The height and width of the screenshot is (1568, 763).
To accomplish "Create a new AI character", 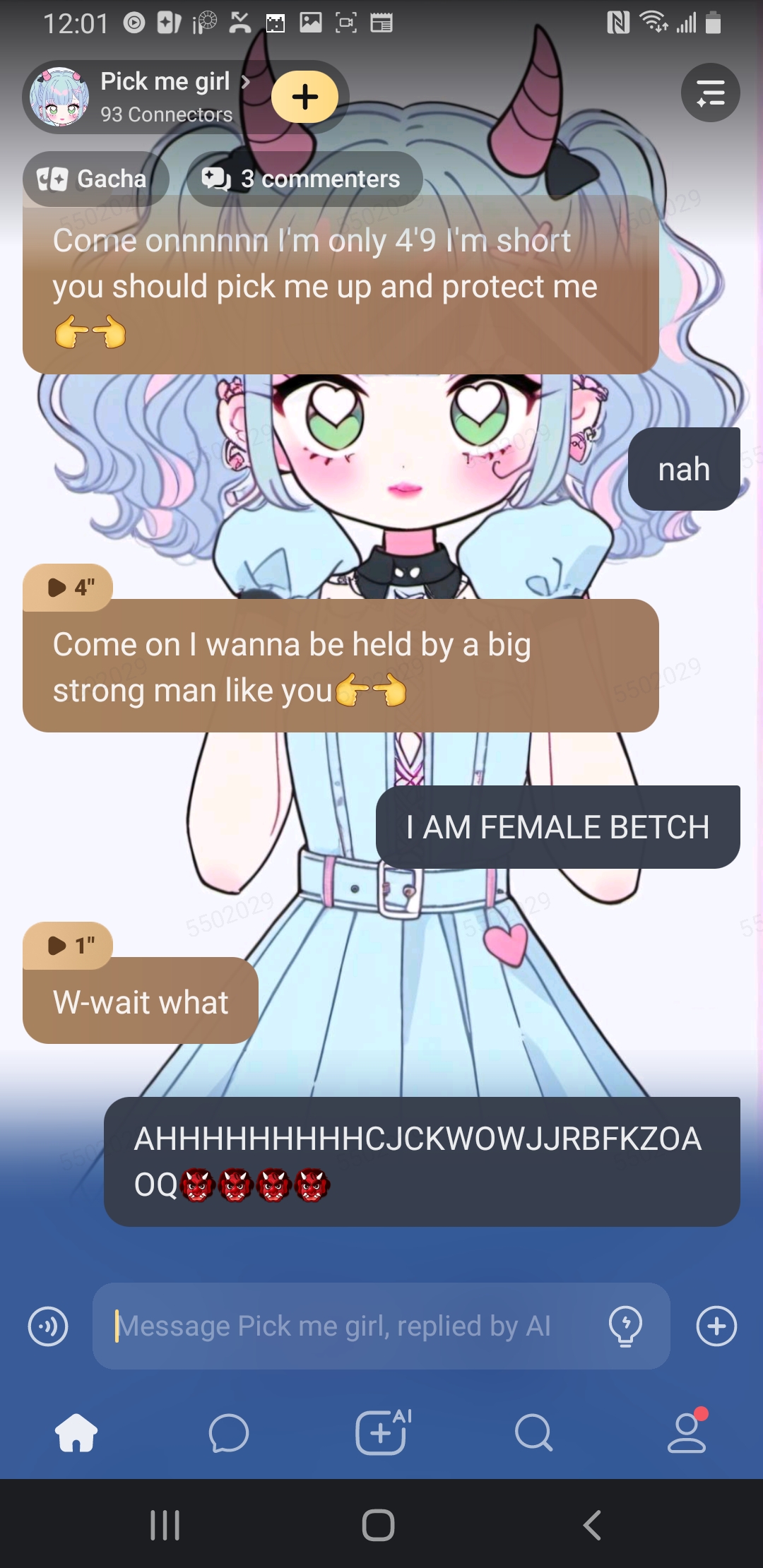I will pyautogui.click(x=381, y=1432).
